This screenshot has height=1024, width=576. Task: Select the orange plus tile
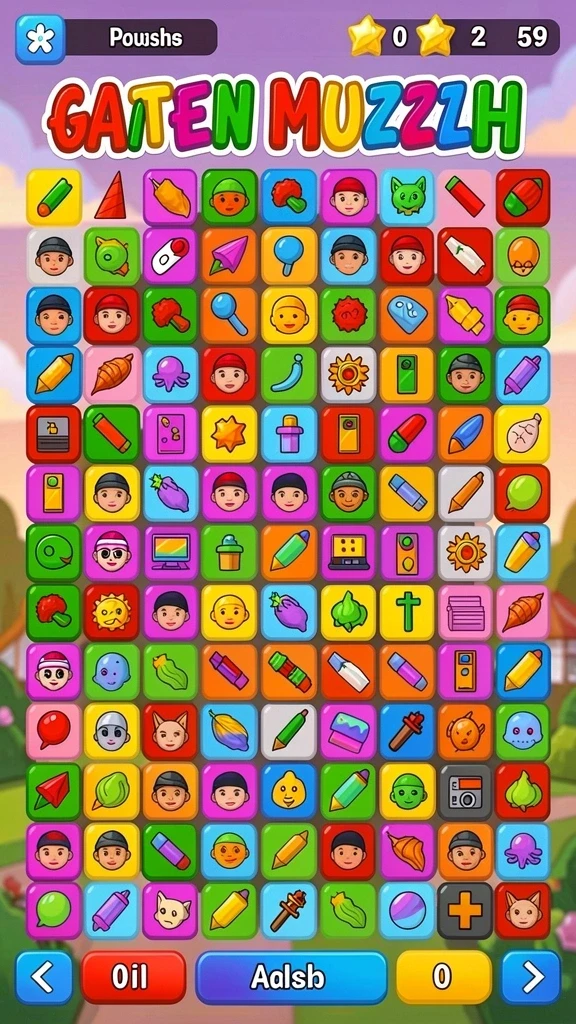click(x=465, y=910)
